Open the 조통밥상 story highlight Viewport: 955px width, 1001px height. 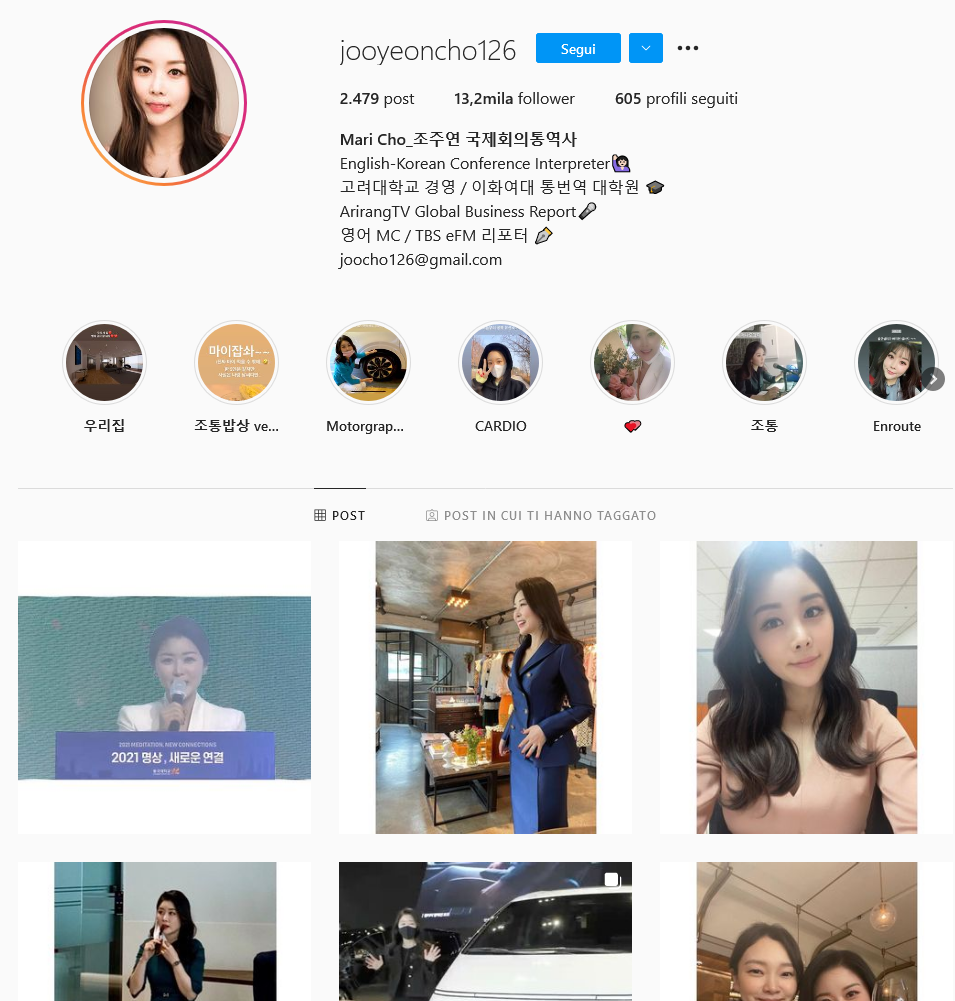pos(236,363)
